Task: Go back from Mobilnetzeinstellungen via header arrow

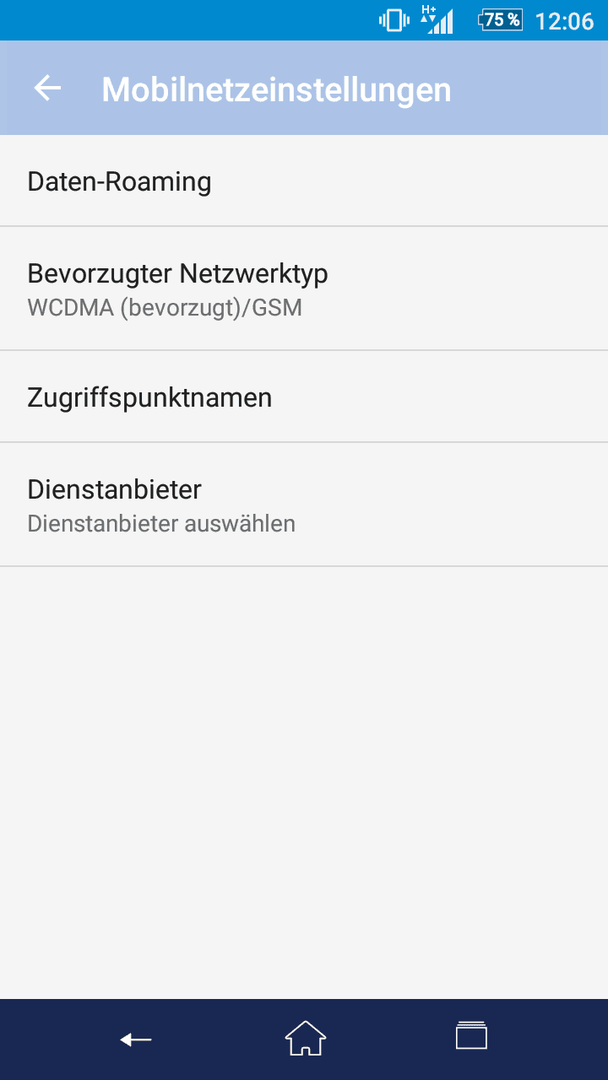Action: tap(48, 88)
